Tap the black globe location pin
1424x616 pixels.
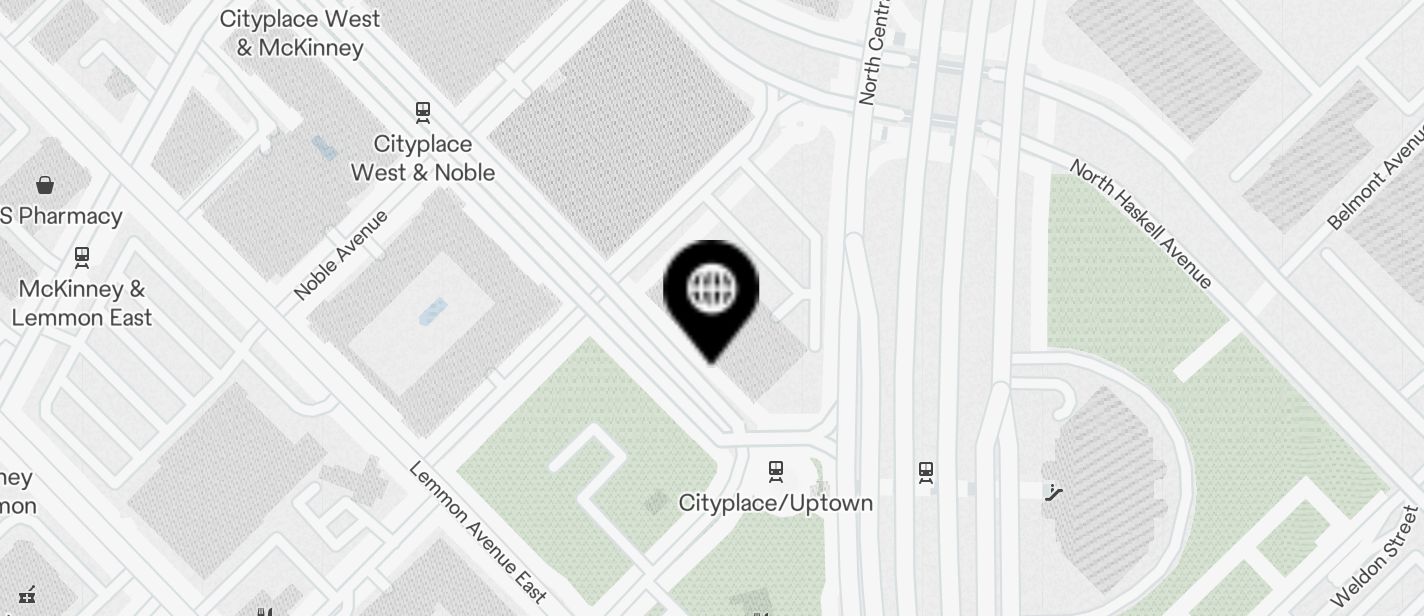point(711,291)
